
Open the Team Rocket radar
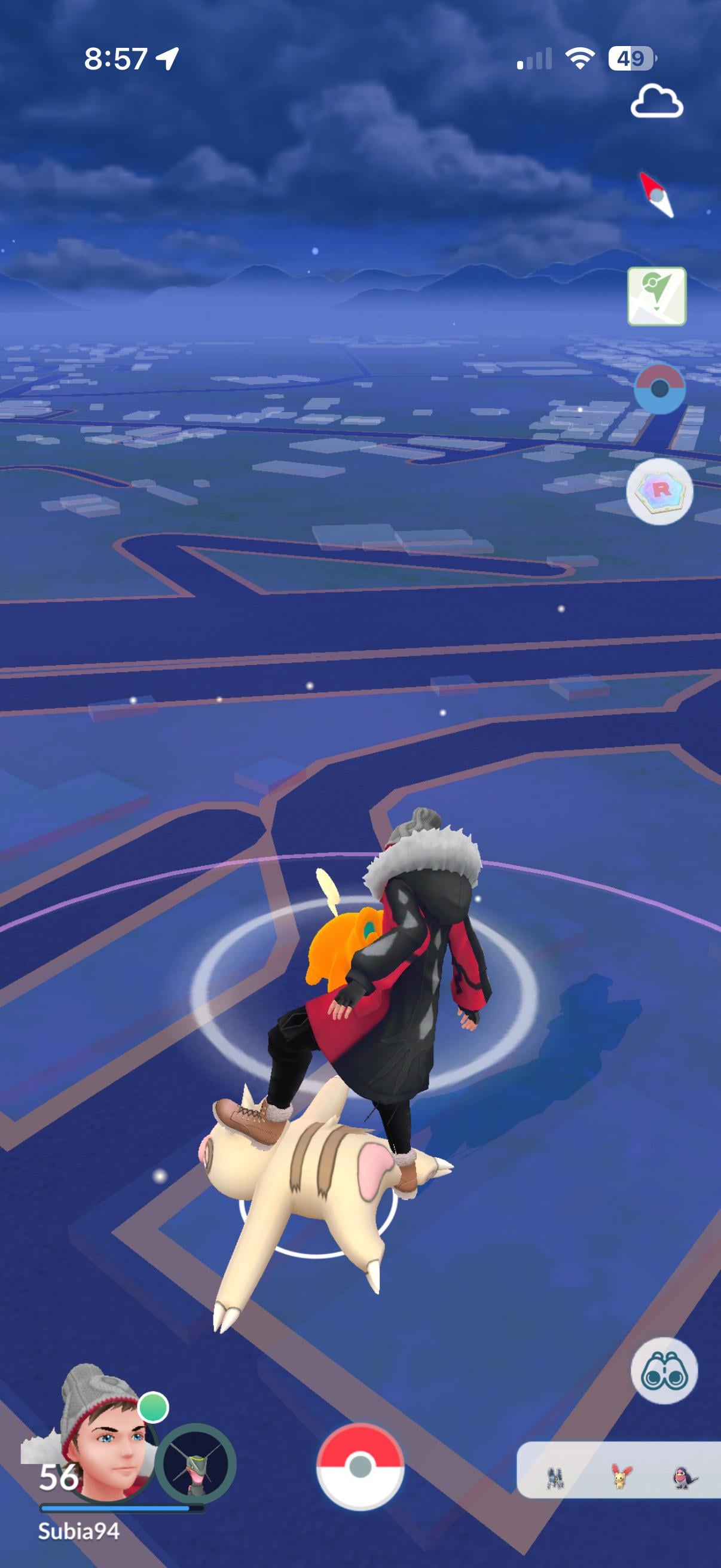[659, 490]
